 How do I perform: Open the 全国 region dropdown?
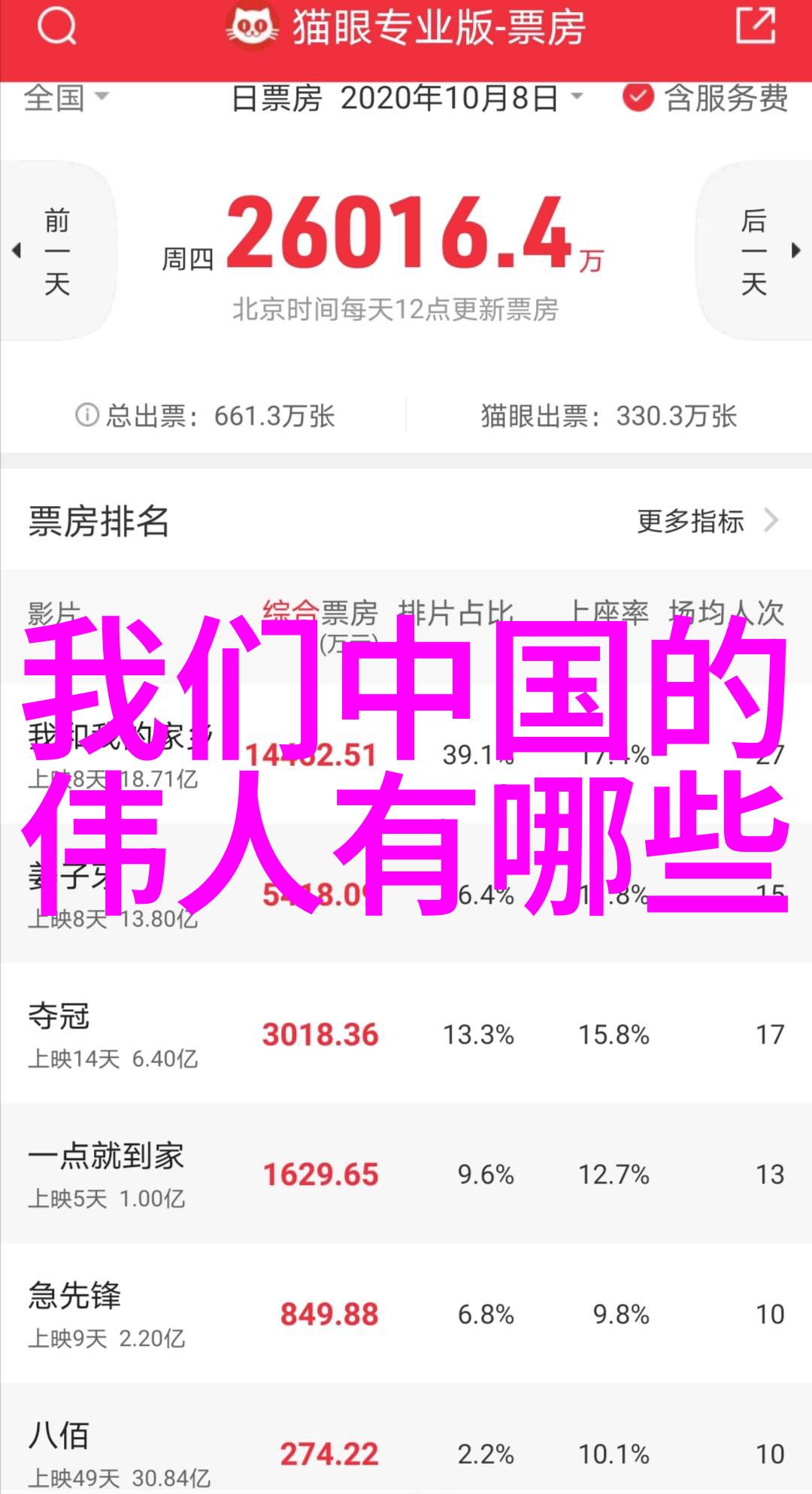(66, 98)
